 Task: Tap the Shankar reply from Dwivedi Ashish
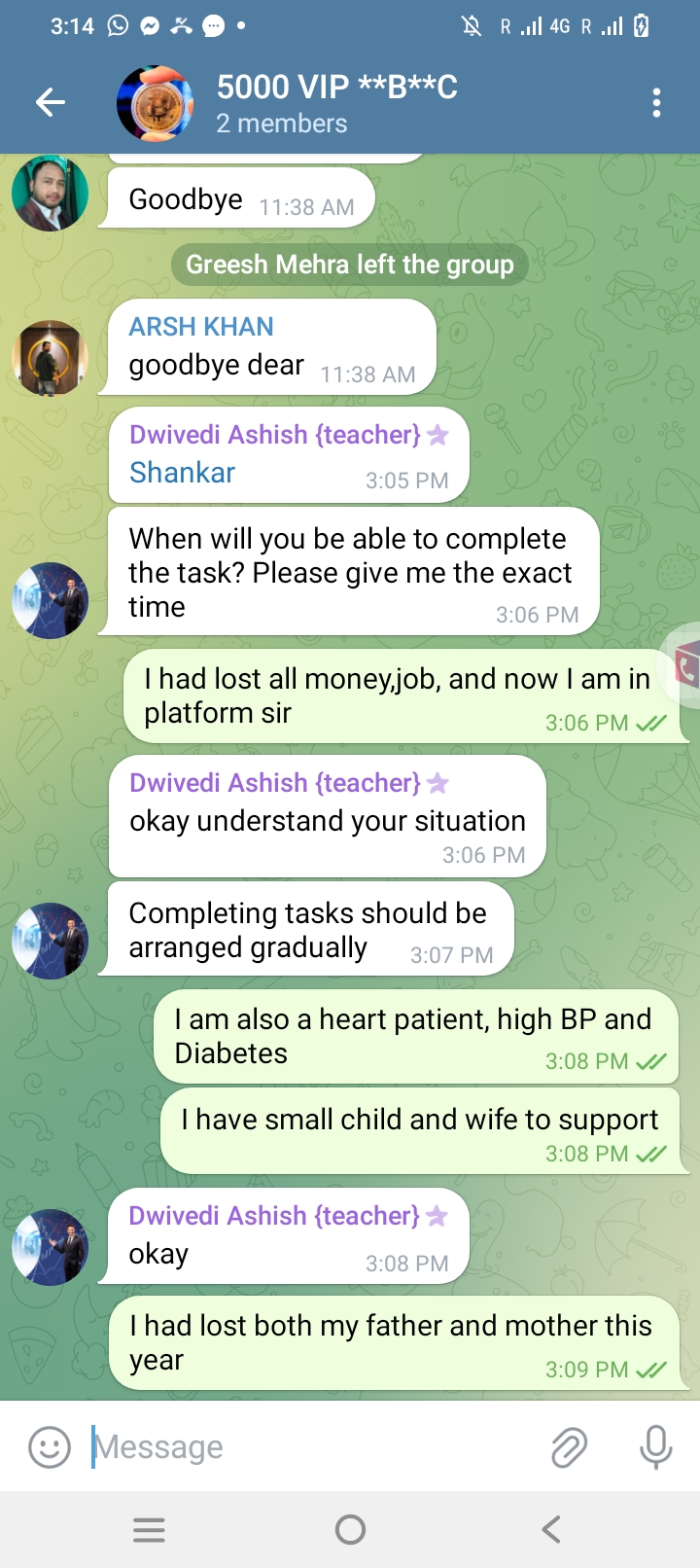pyautogui.click(x=183, y=473)
